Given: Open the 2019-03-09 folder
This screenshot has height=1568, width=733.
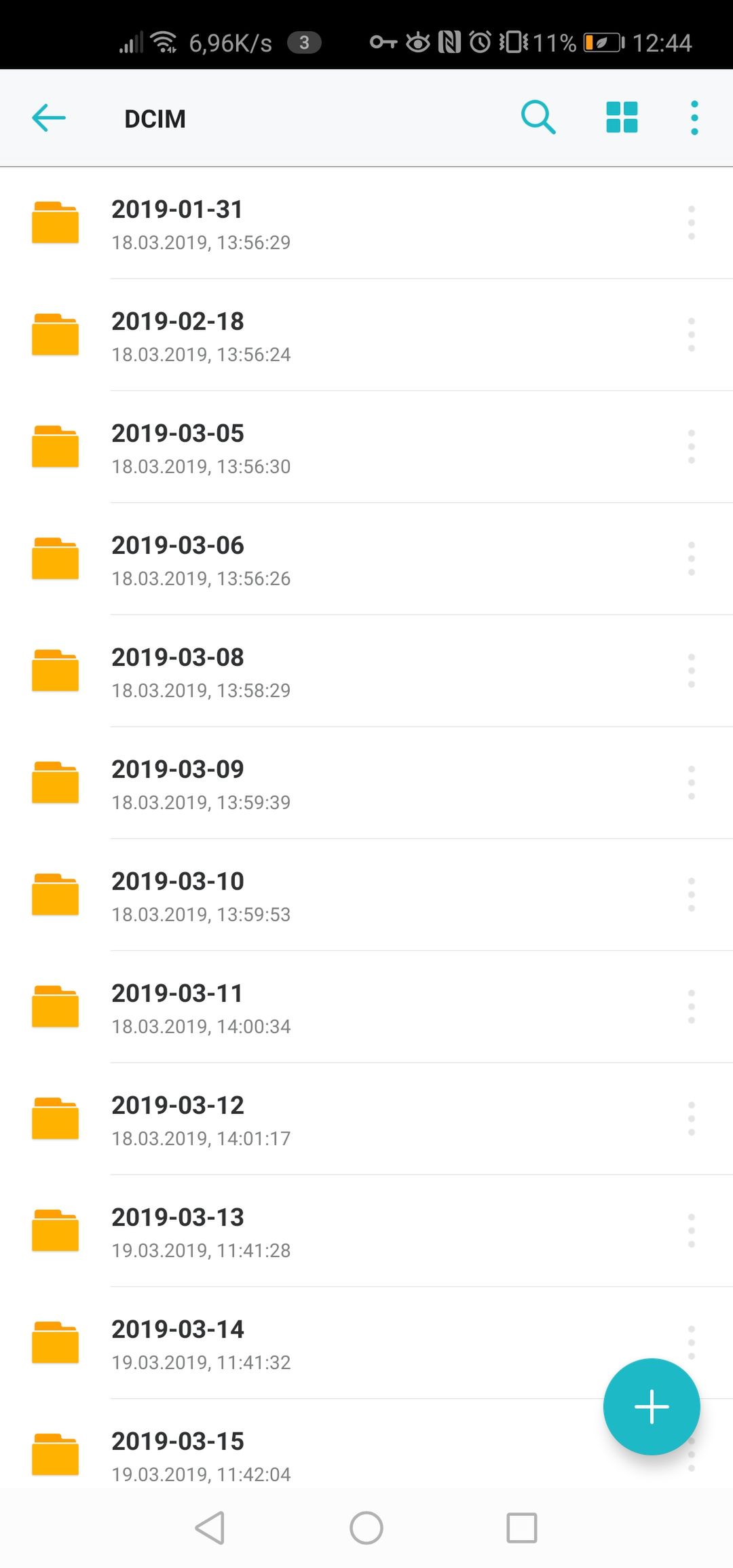Looking at the screenshot, I should 366,783.
